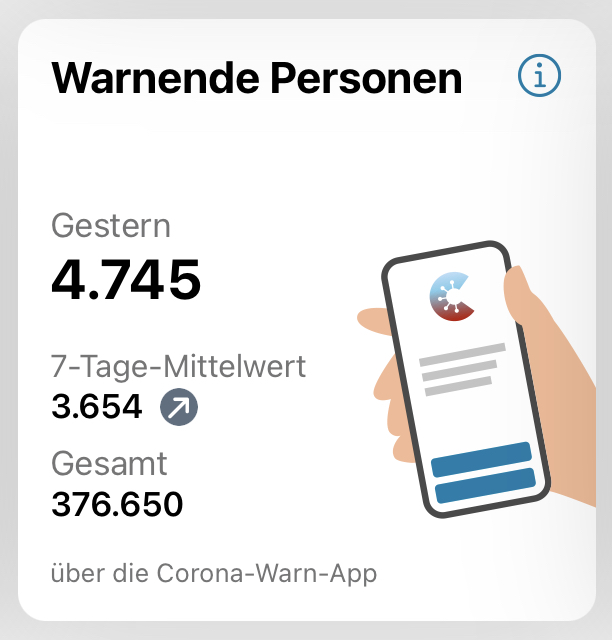Open info about Warnende Personen
This screenshot has height=640, width=612.
(540, 75)
